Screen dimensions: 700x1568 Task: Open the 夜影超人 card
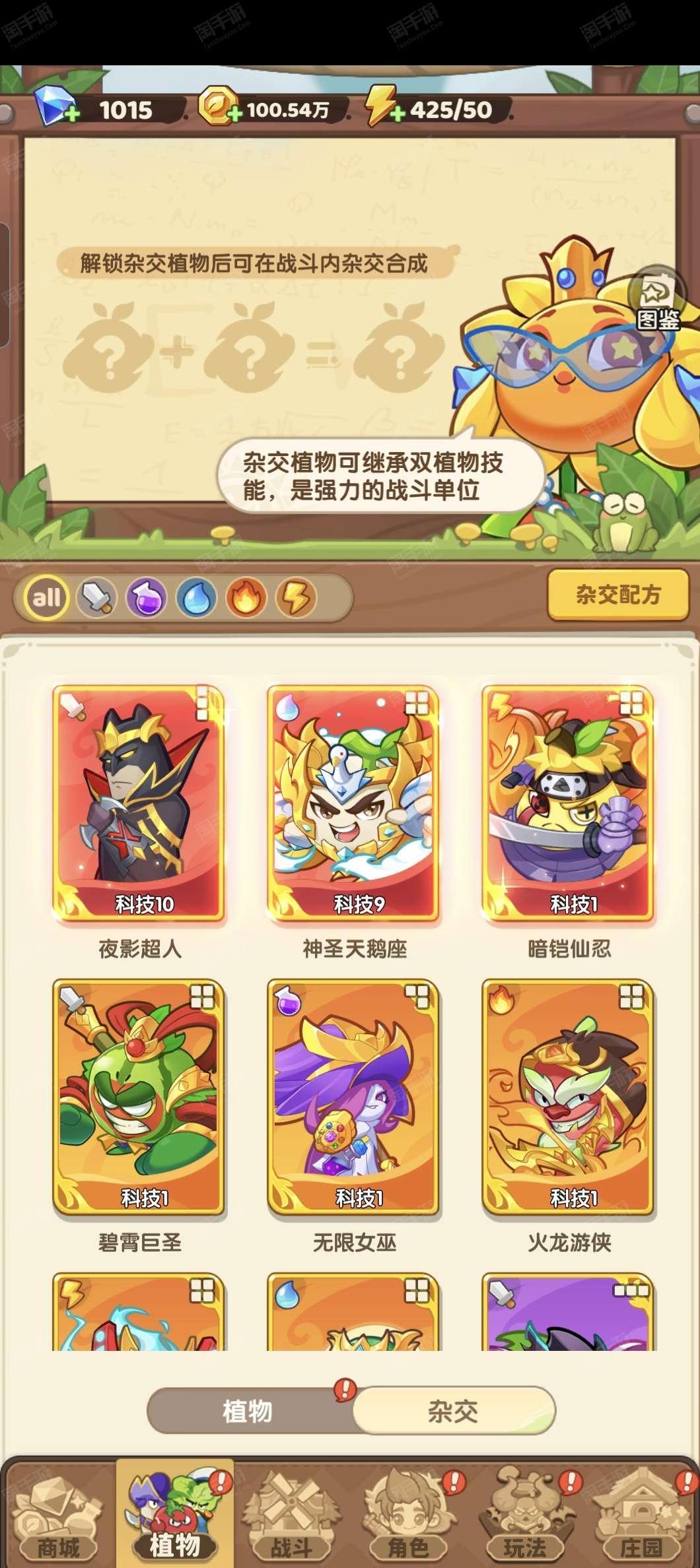pos(139,803)
